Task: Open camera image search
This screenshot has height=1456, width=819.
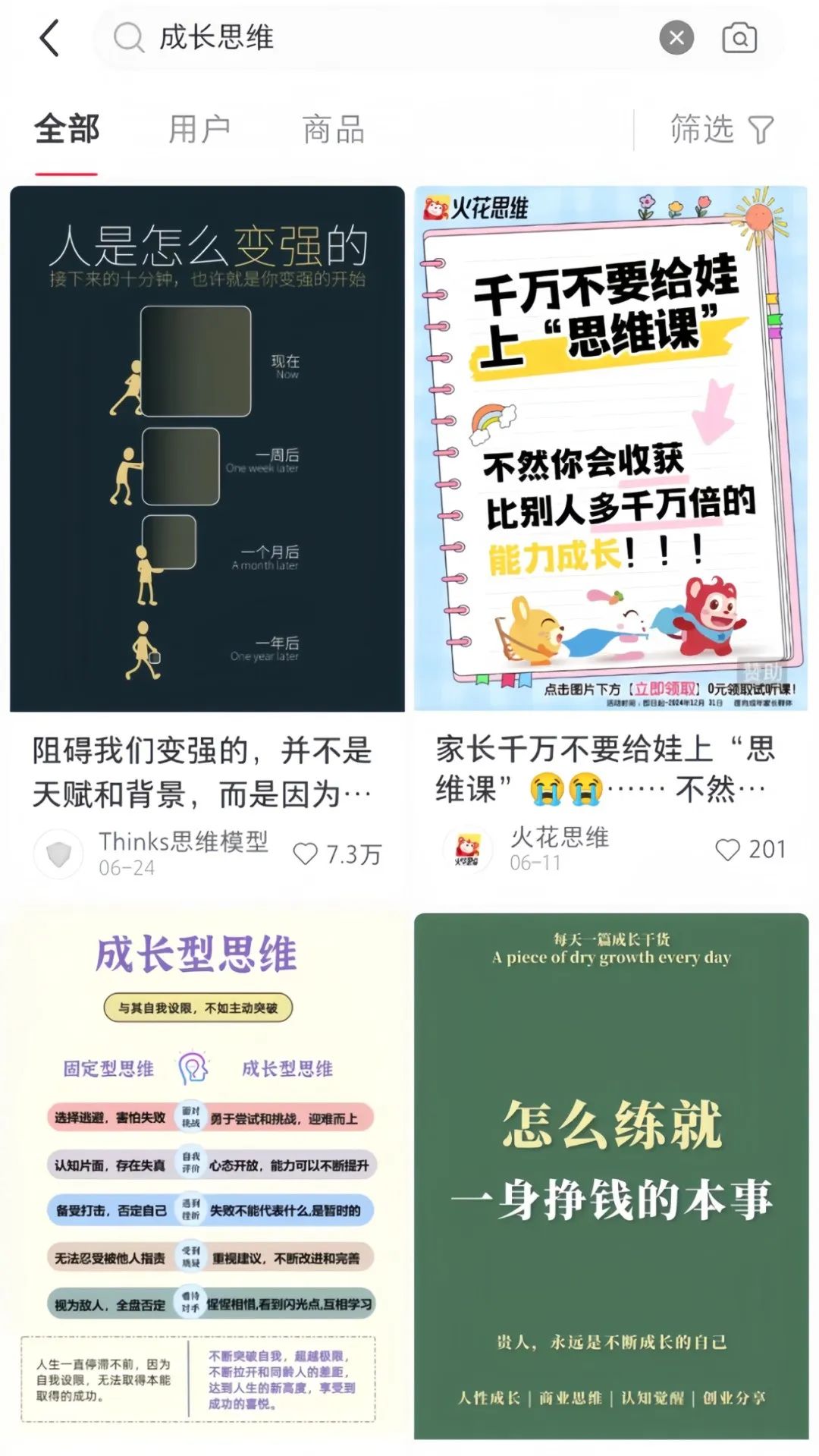Action: click(739, 37)
